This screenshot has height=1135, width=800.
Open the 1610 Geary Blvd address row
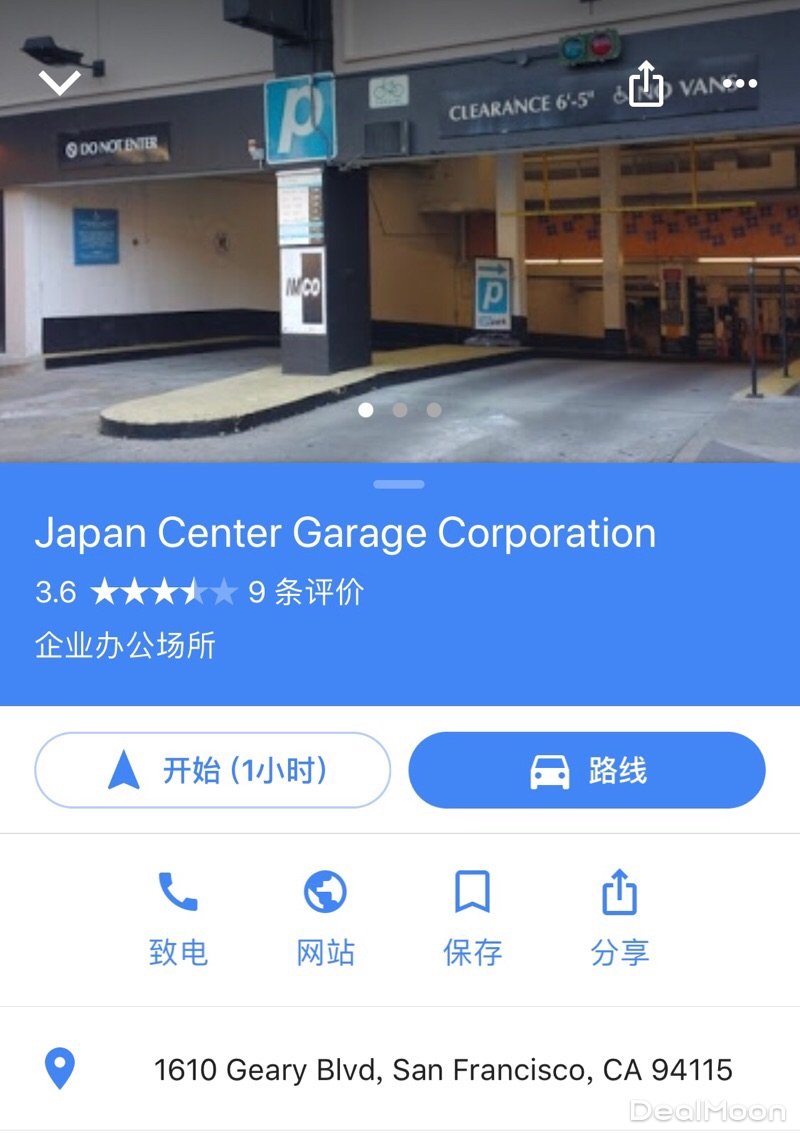[x=442, y=1070]
